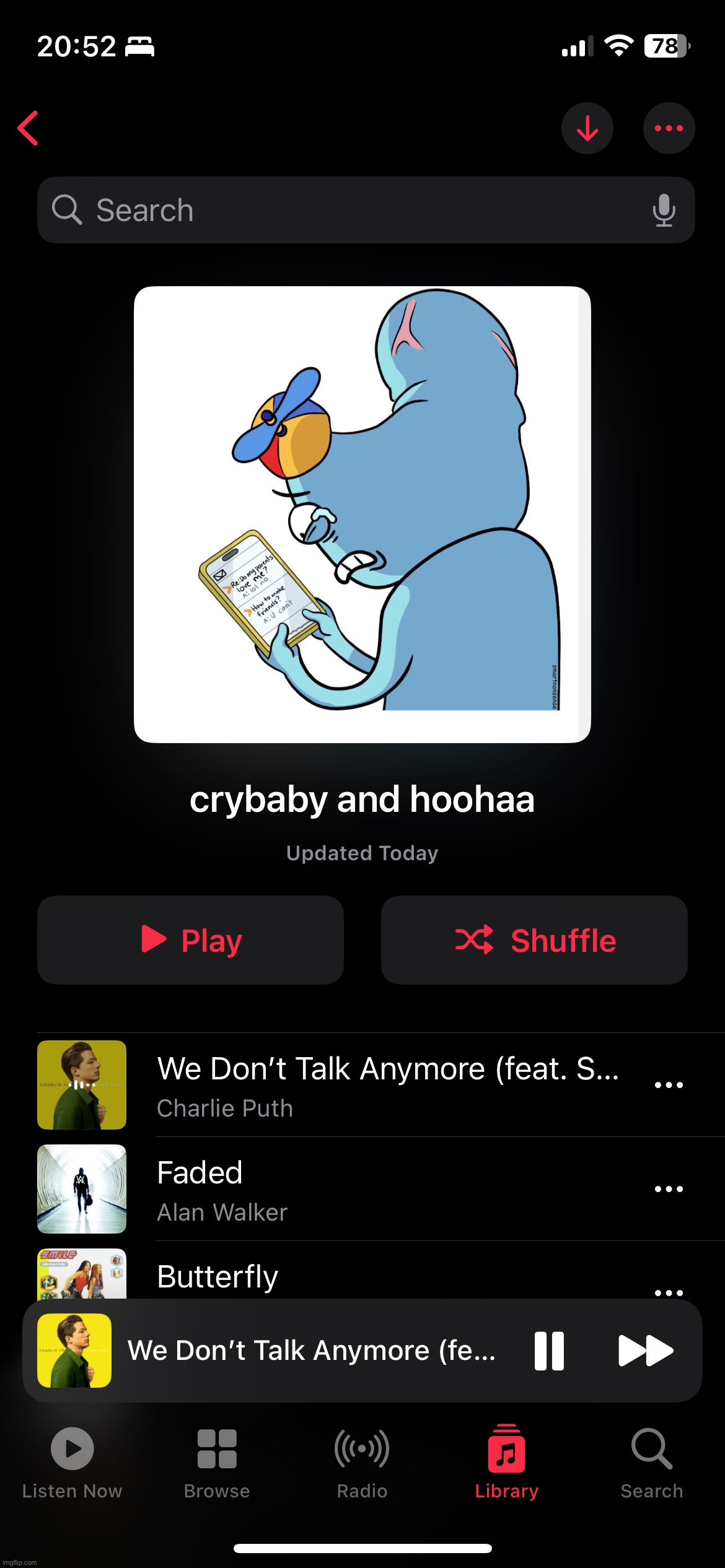This screenshot has width=725, height=1568.
Task: Pause the currently playing song
Action: (x=549, y=1351)
